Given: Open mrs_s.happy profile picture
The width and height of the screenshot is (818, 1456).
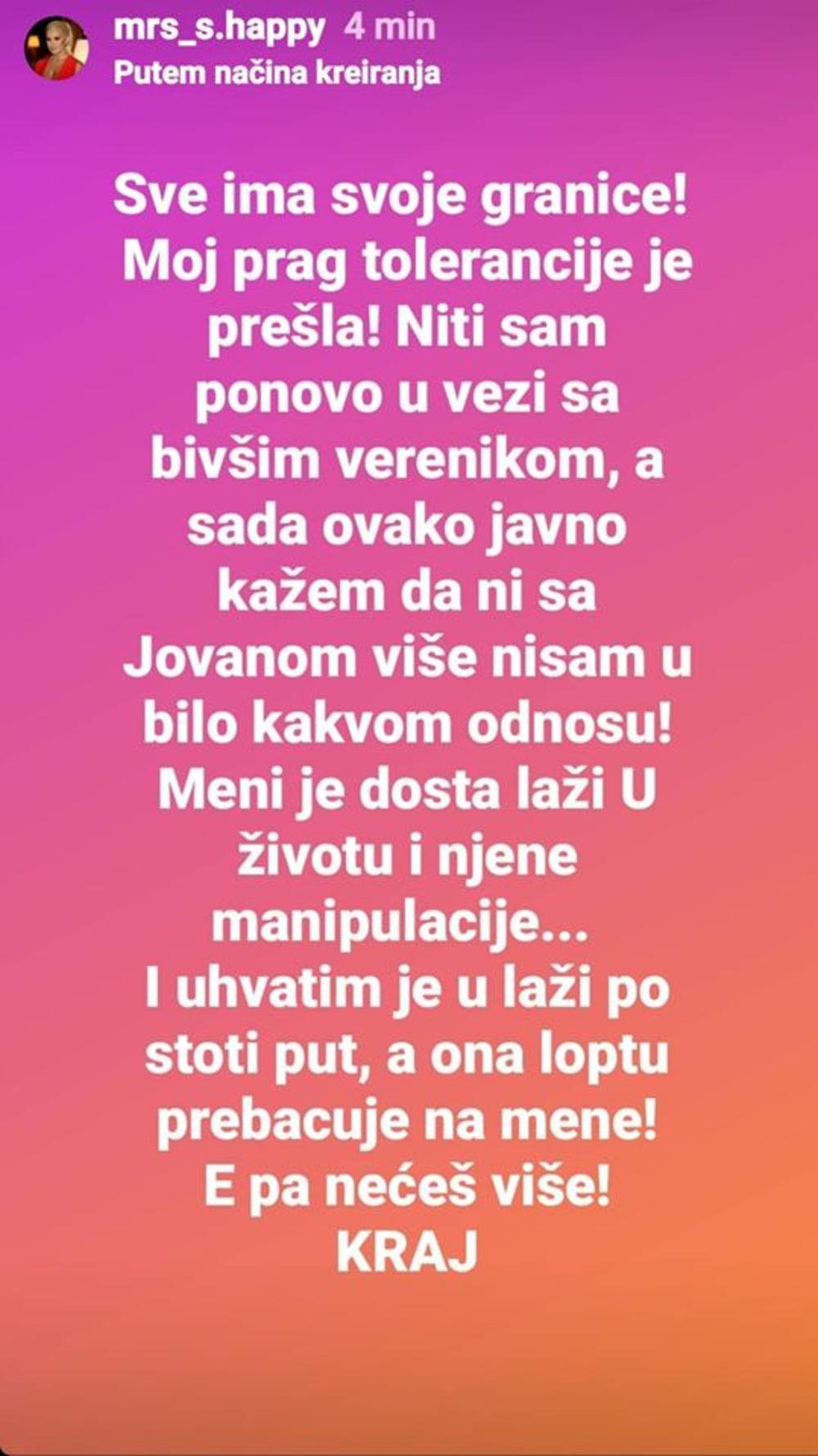Looking at the screenshot, I should 56,49.
